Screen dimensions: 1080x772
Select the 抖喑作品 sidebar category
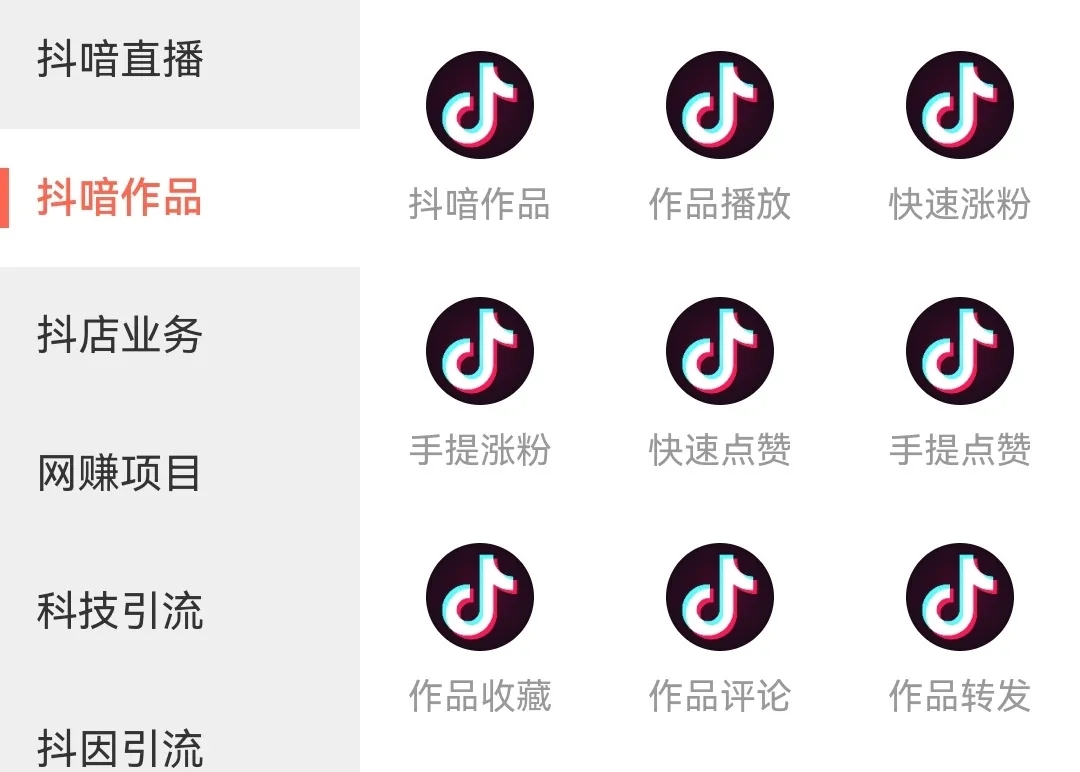click(120, 198)
